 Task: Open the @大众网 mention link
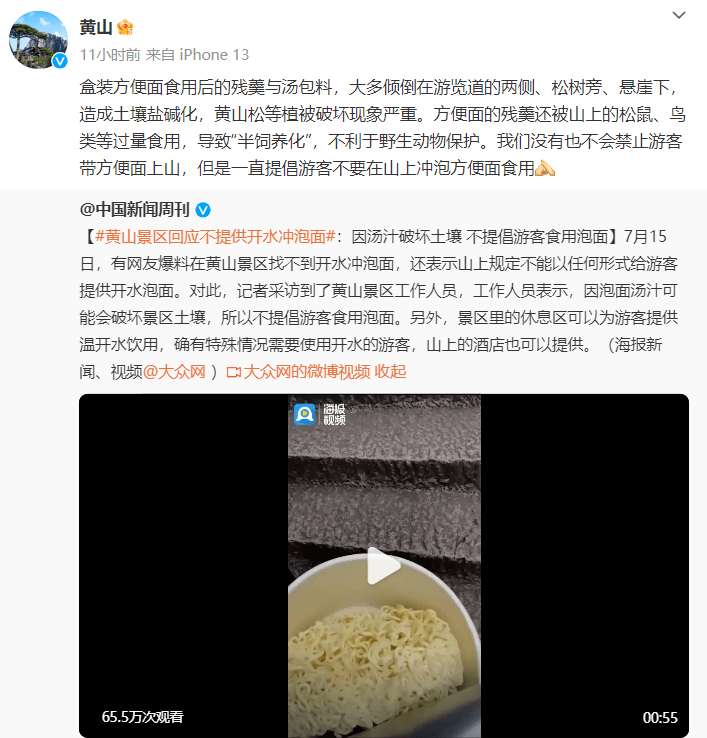pos(175,372)
